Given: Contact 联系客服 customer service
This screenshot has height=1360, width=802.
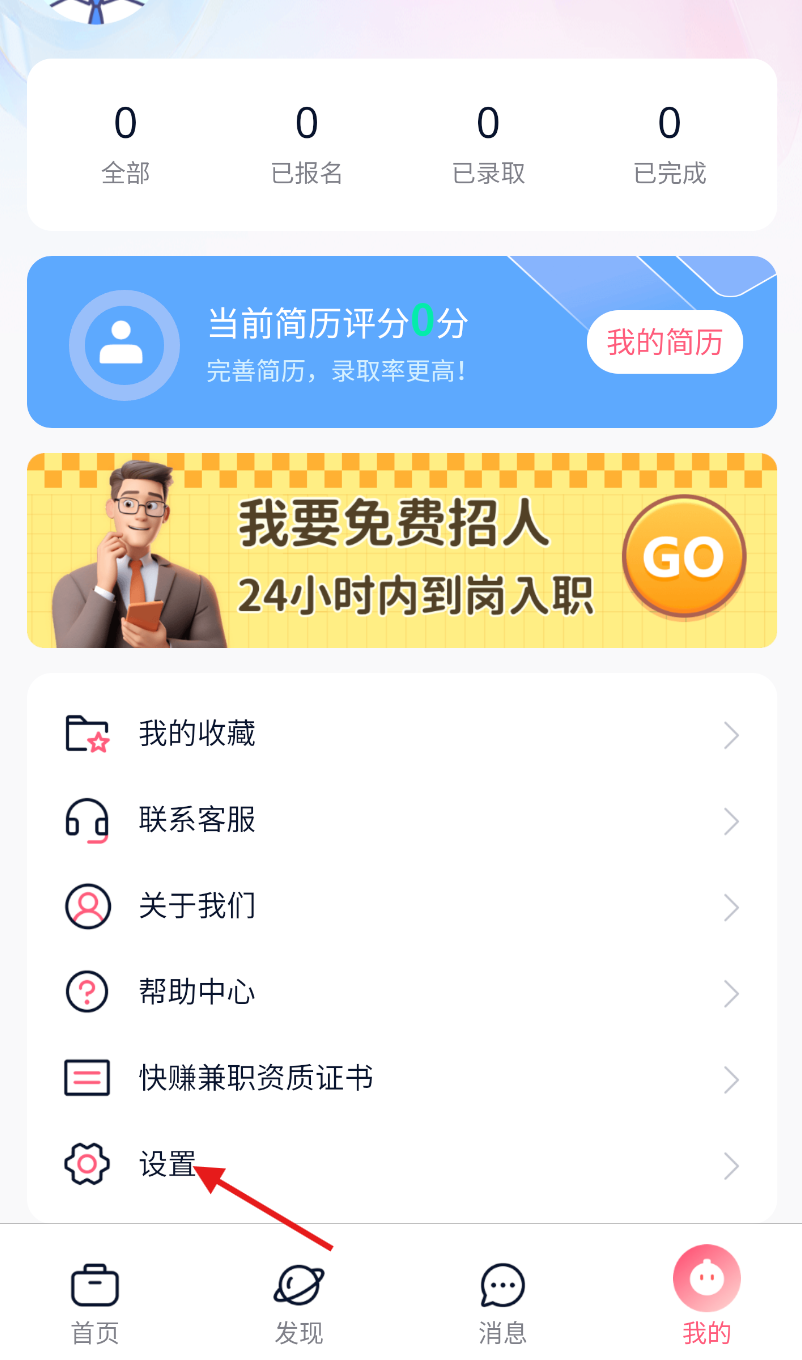Looking at the screenshot, I should coord(400,821).
